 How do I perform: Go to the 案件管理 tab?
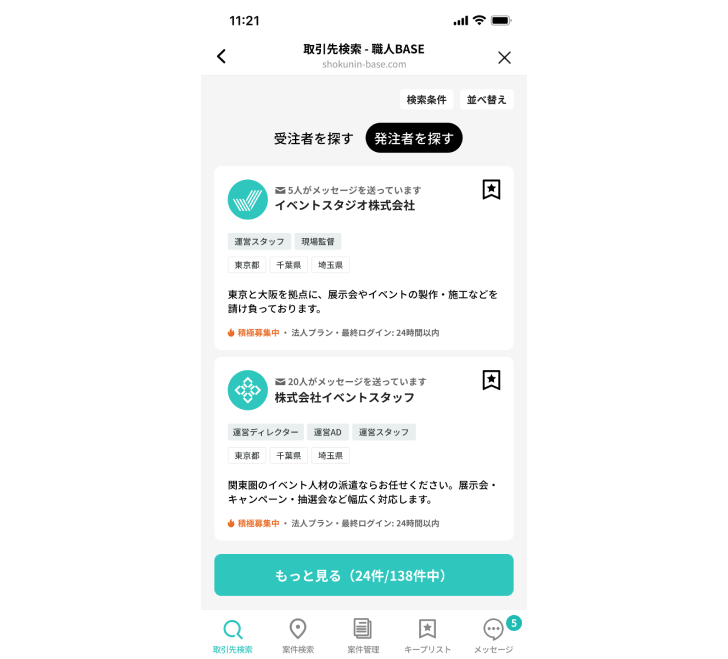pos(362,635)
